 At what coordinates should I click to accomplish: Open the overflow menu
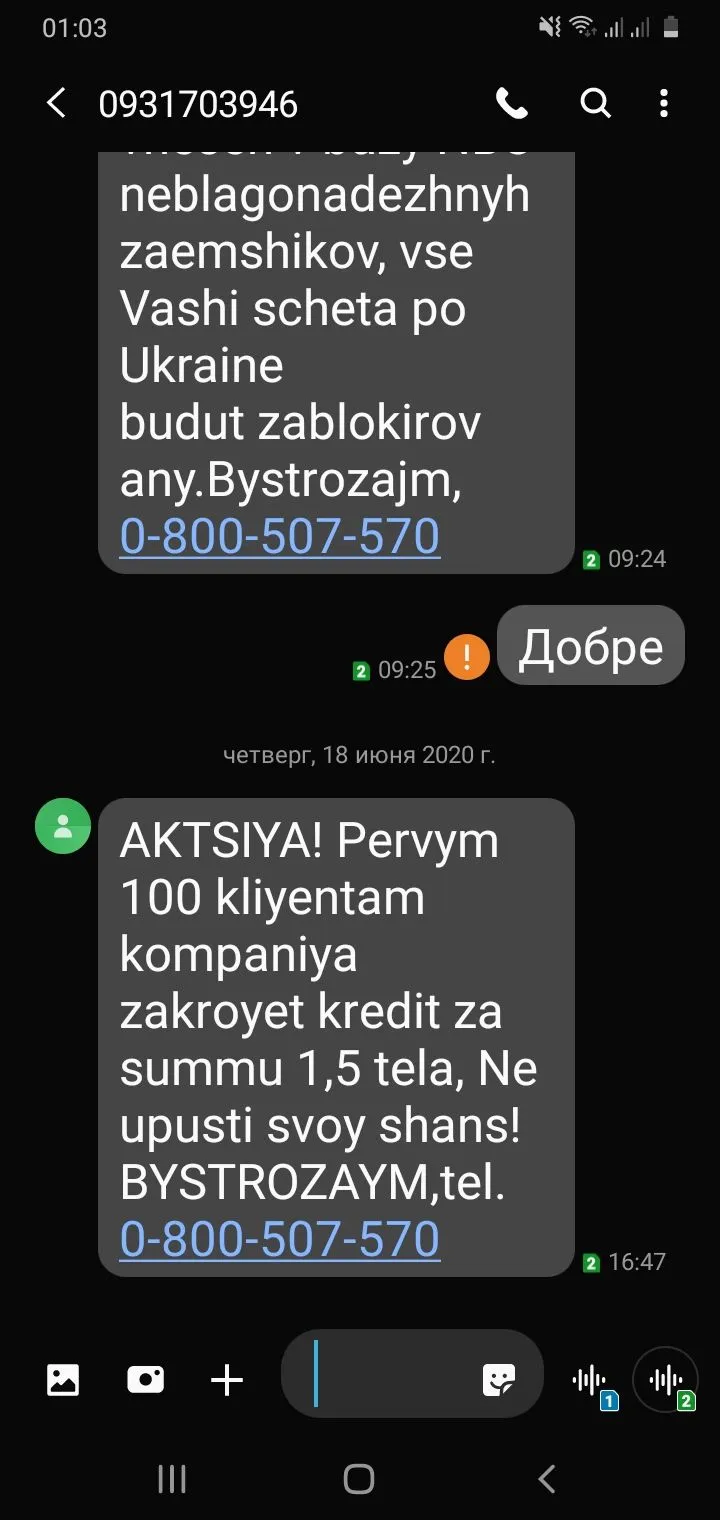click(664, 103)
